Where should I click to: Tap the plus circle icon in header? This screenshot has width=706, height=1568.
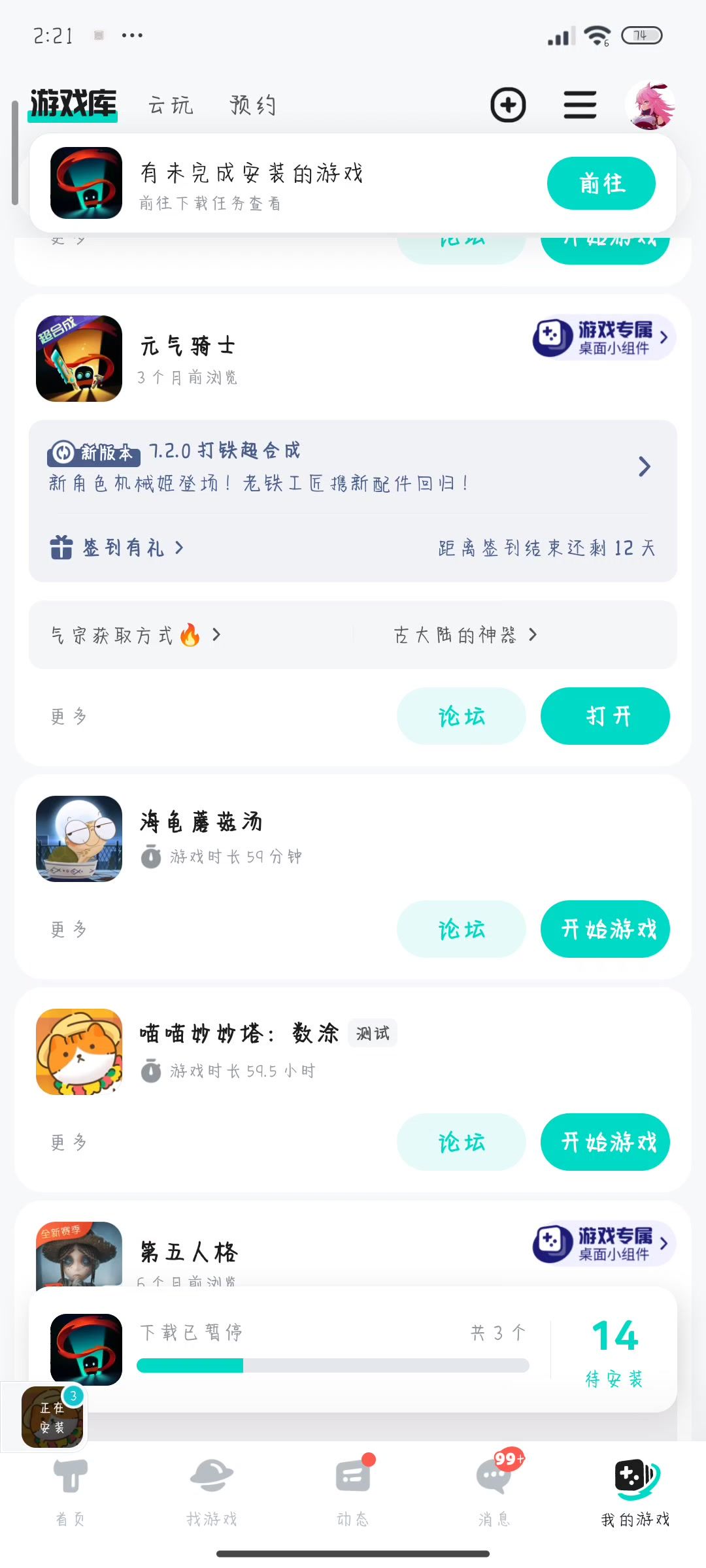click(508, 105)
